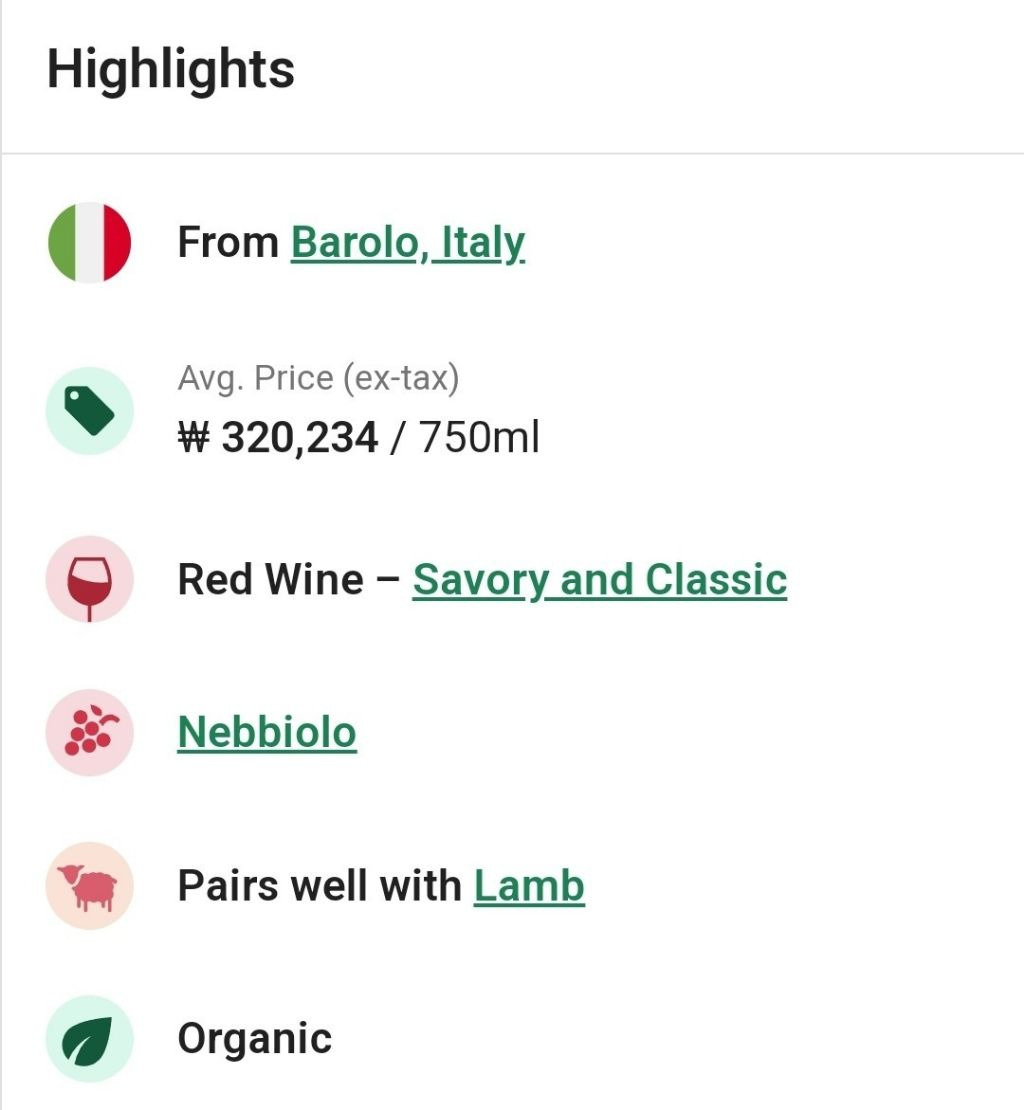Tap the Lamb food pairing link
1024x1110 pixels.
[x=529, y=886]
